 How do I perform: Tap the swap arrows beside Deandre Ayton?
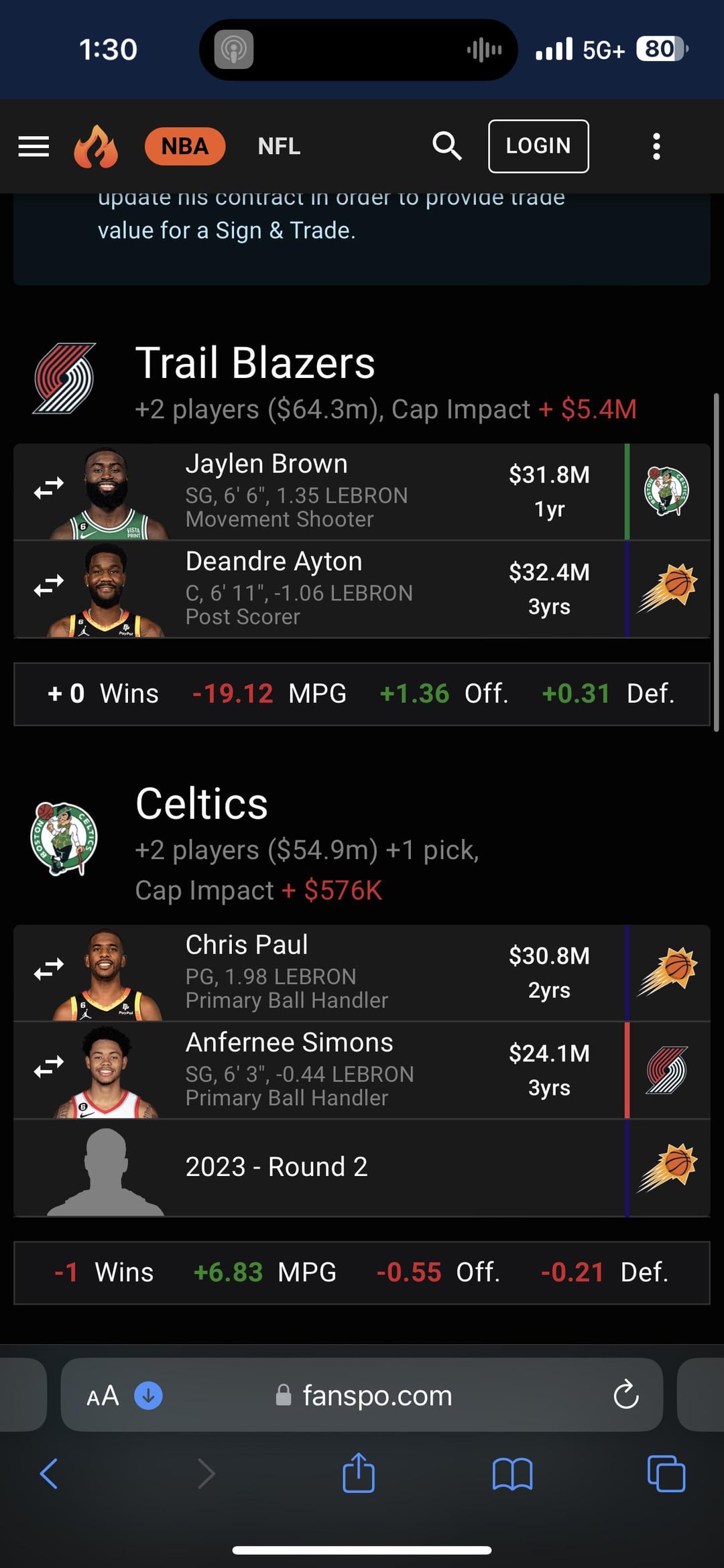pyautogui.click(x=49, y=586)
